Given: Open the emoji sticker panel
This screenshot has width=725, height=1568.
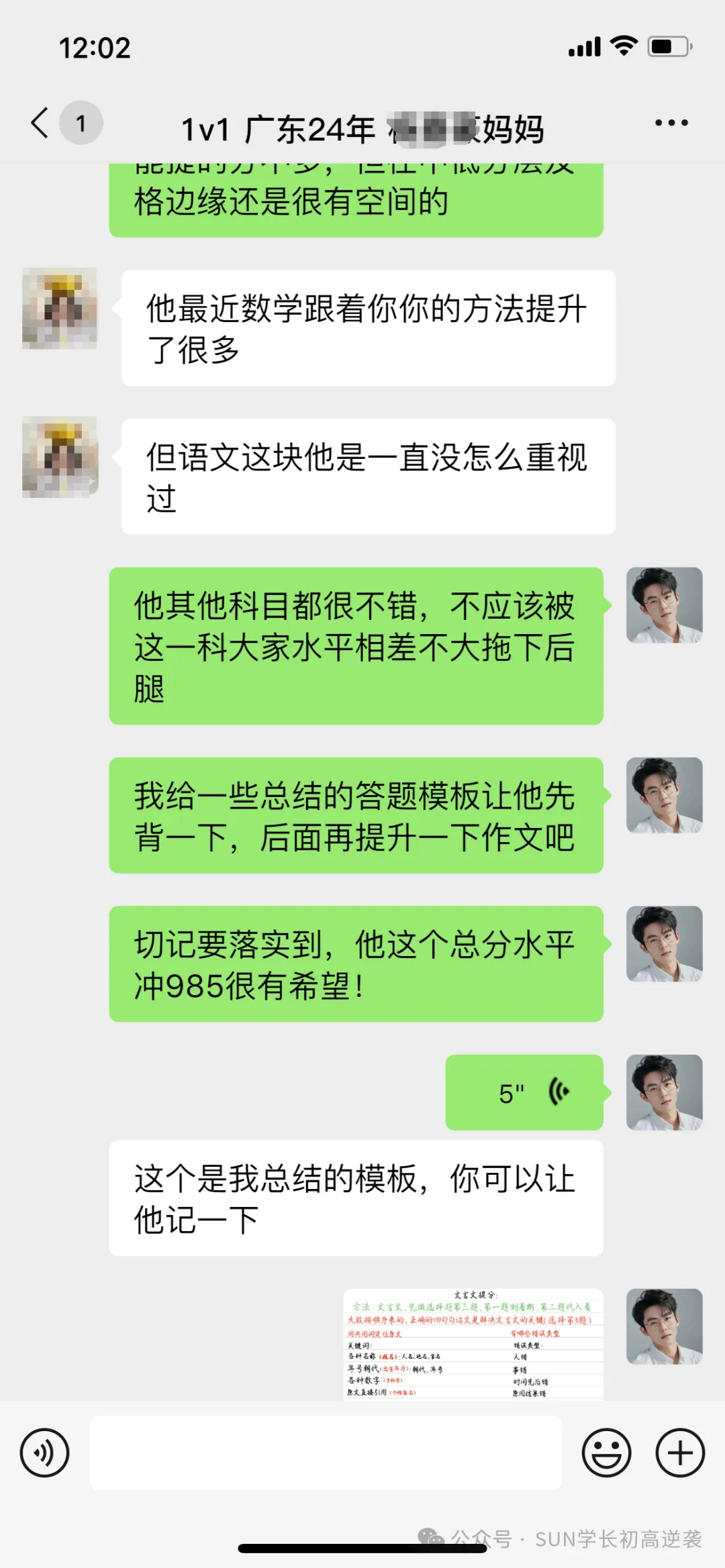Looking at the screenshot, I should coord(606,1453).
